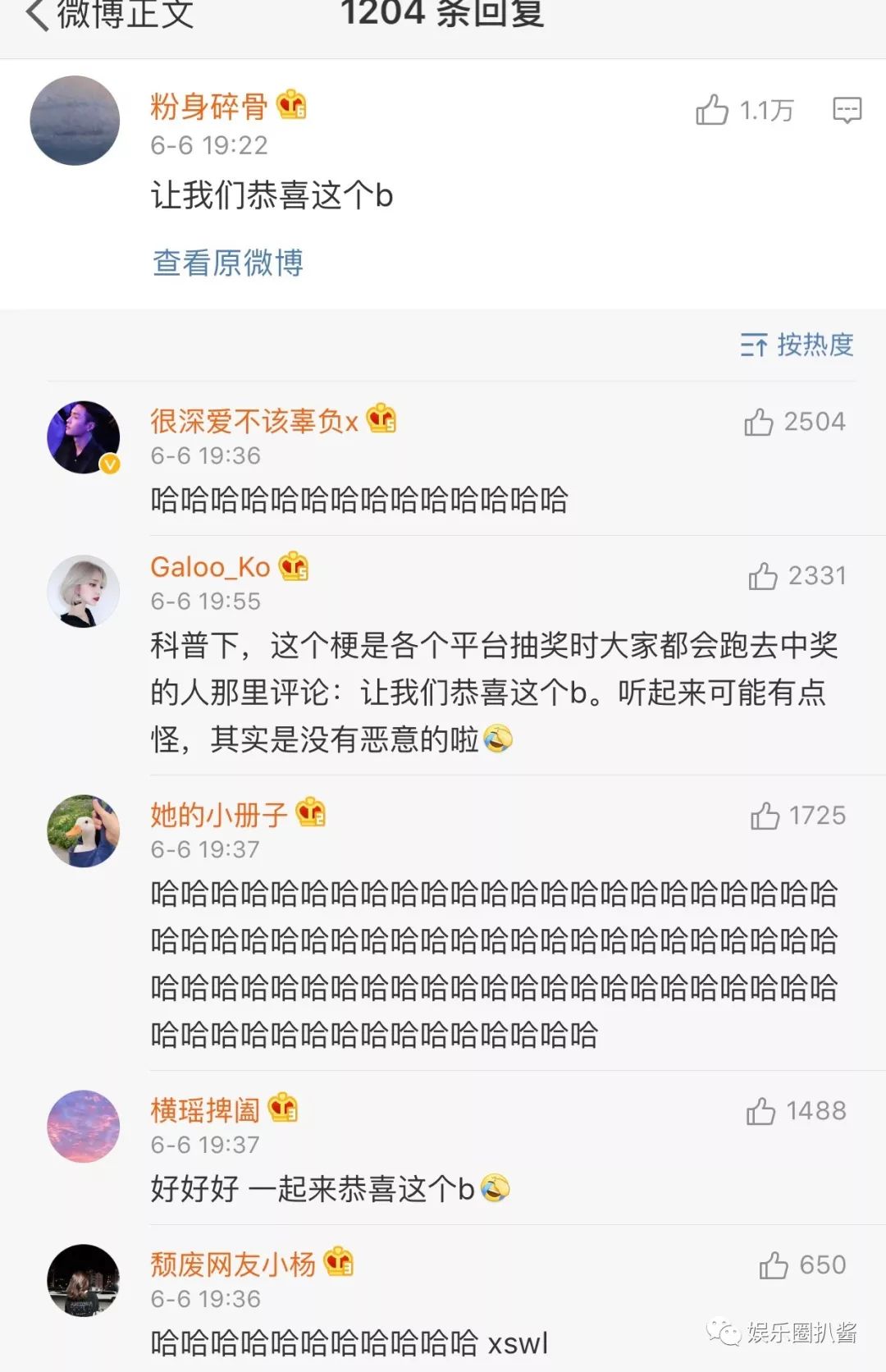Screen dimensions: 886x1372
Task: Open 很深爱不该辜负x's username
Action: click(254, 422)
